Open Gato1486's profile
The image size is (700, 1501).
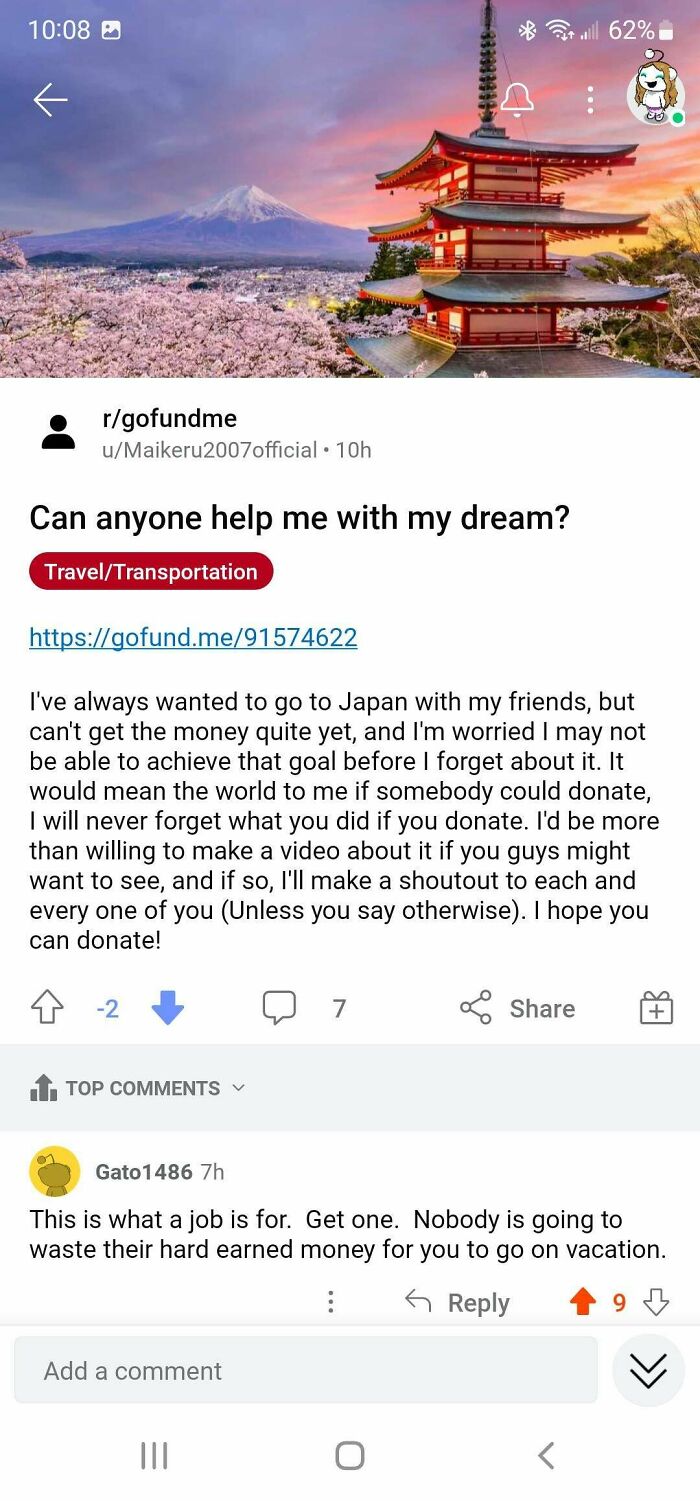point(143,1171)
